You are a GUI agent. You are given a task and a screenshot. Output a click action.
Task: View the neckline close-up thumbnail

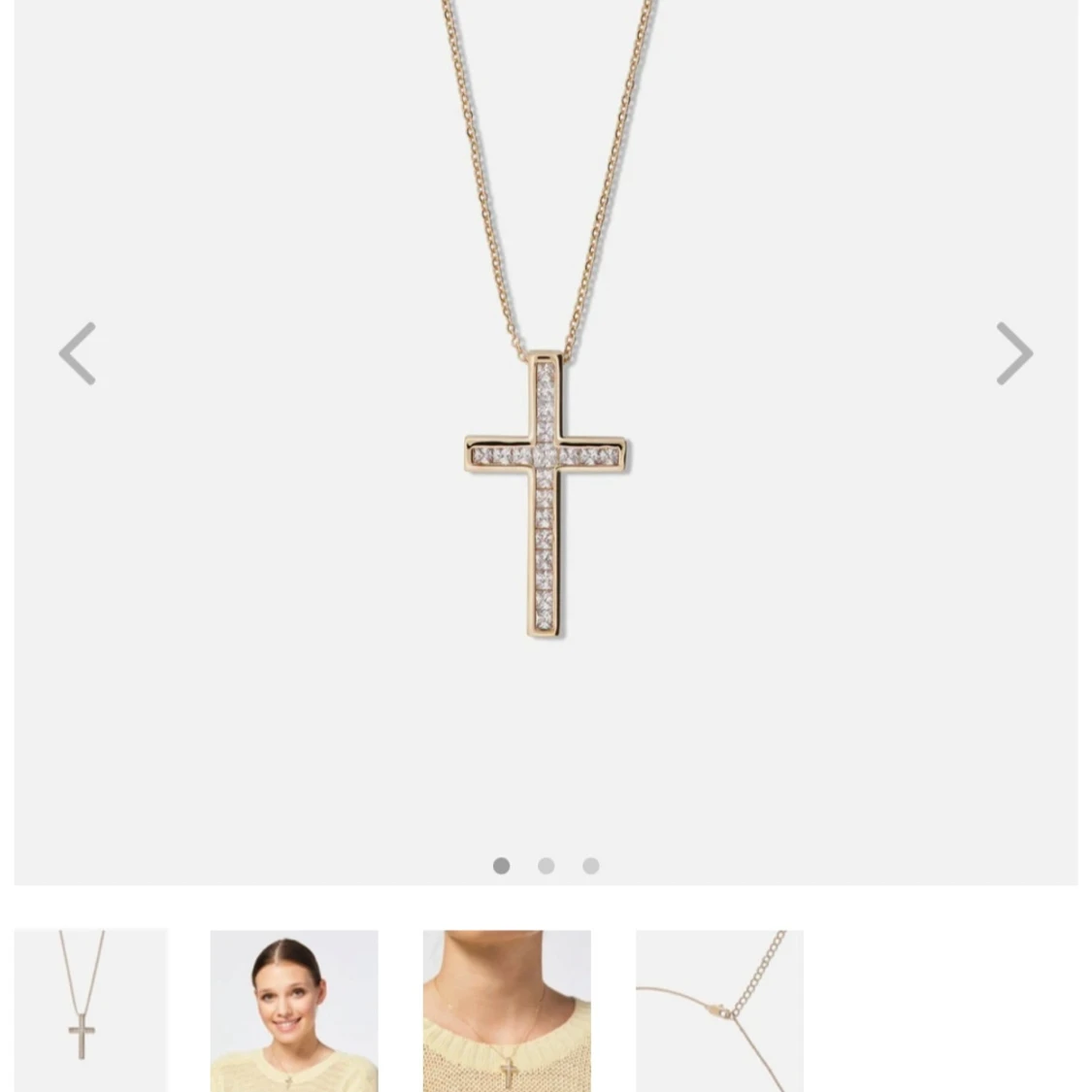pos(507,1010)
